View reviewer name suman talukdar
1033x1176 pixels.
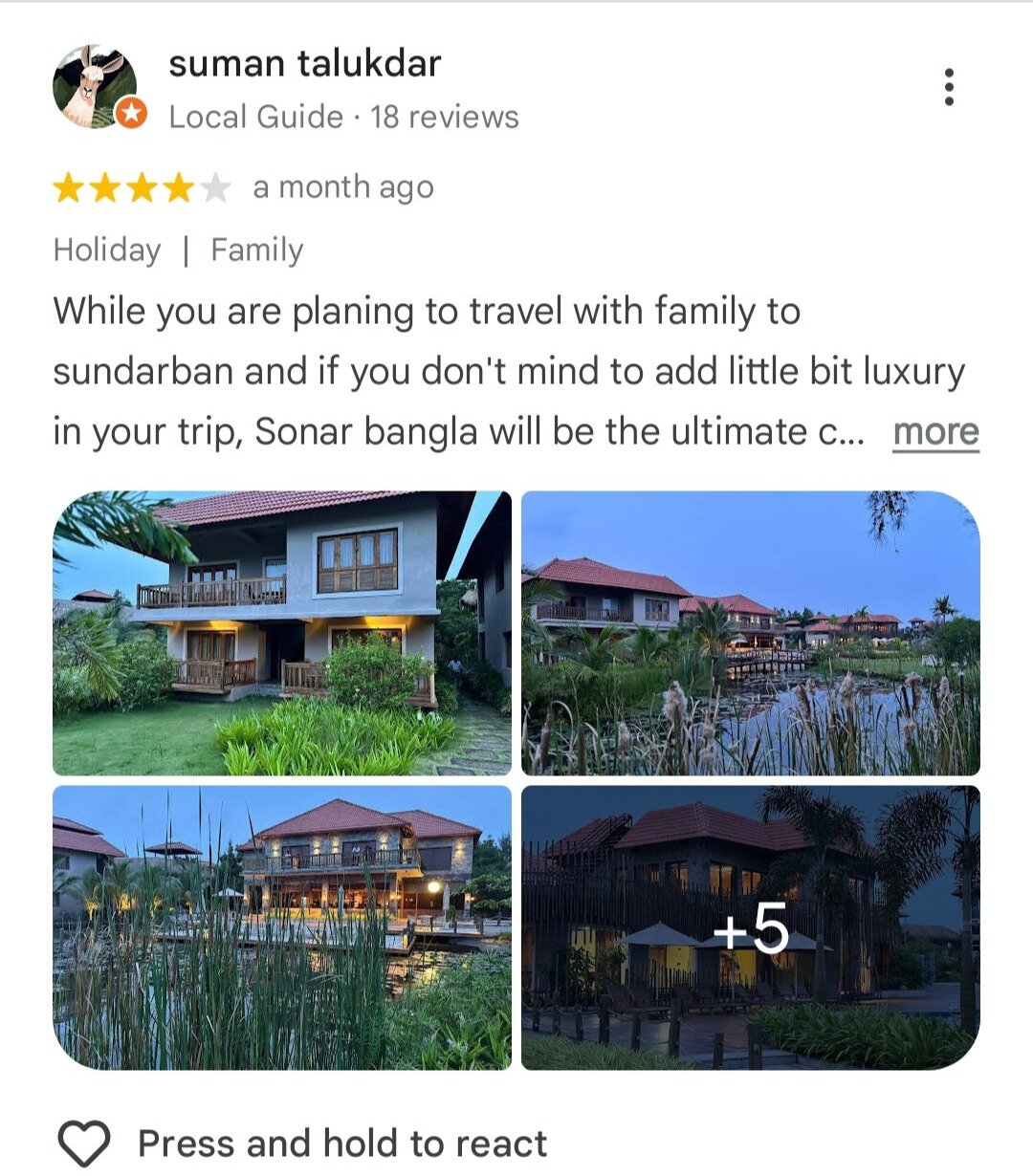pos(304,64)
